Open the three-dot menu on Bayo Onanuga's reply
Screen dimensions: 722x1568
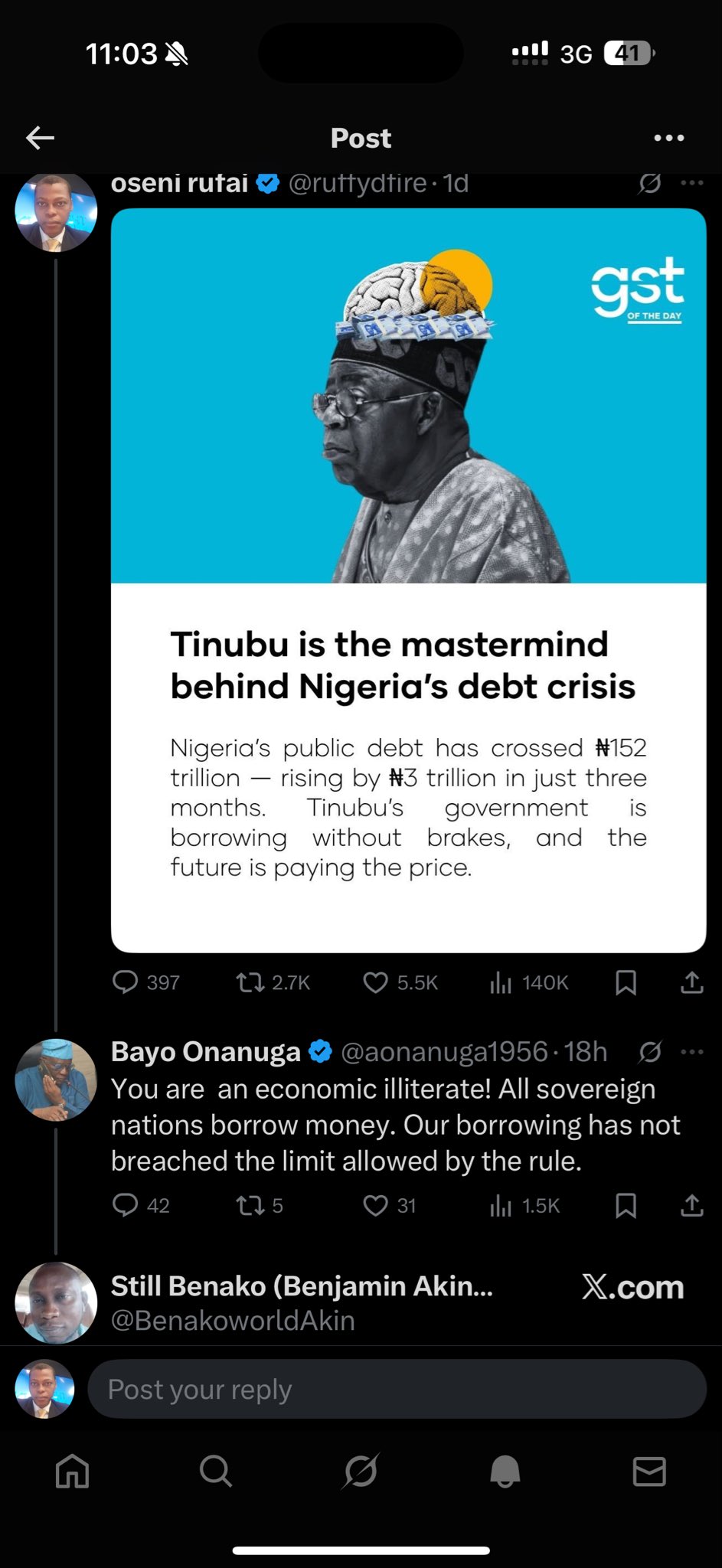691,1052
